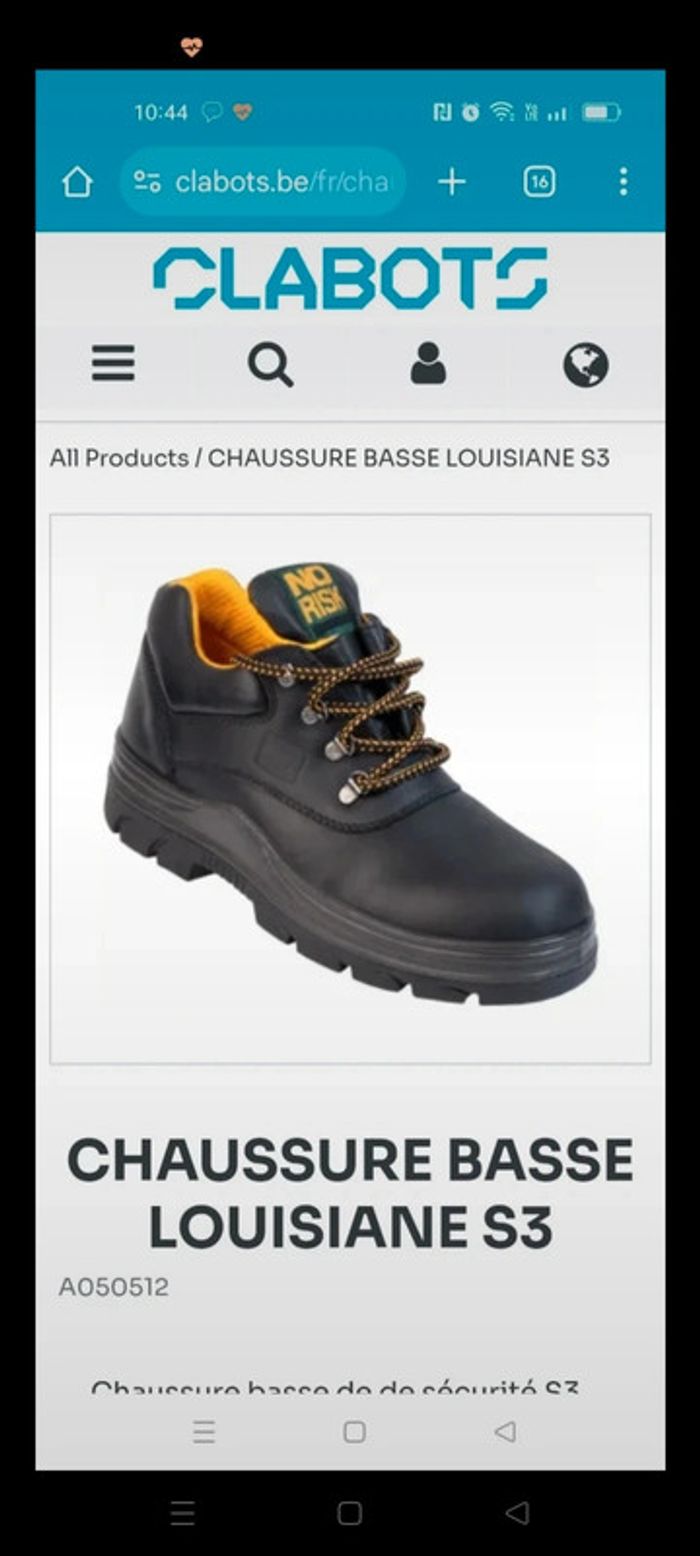Open the site search magnifier
The width and height of the screenshot is (700, 1556).
coord(270,364)
